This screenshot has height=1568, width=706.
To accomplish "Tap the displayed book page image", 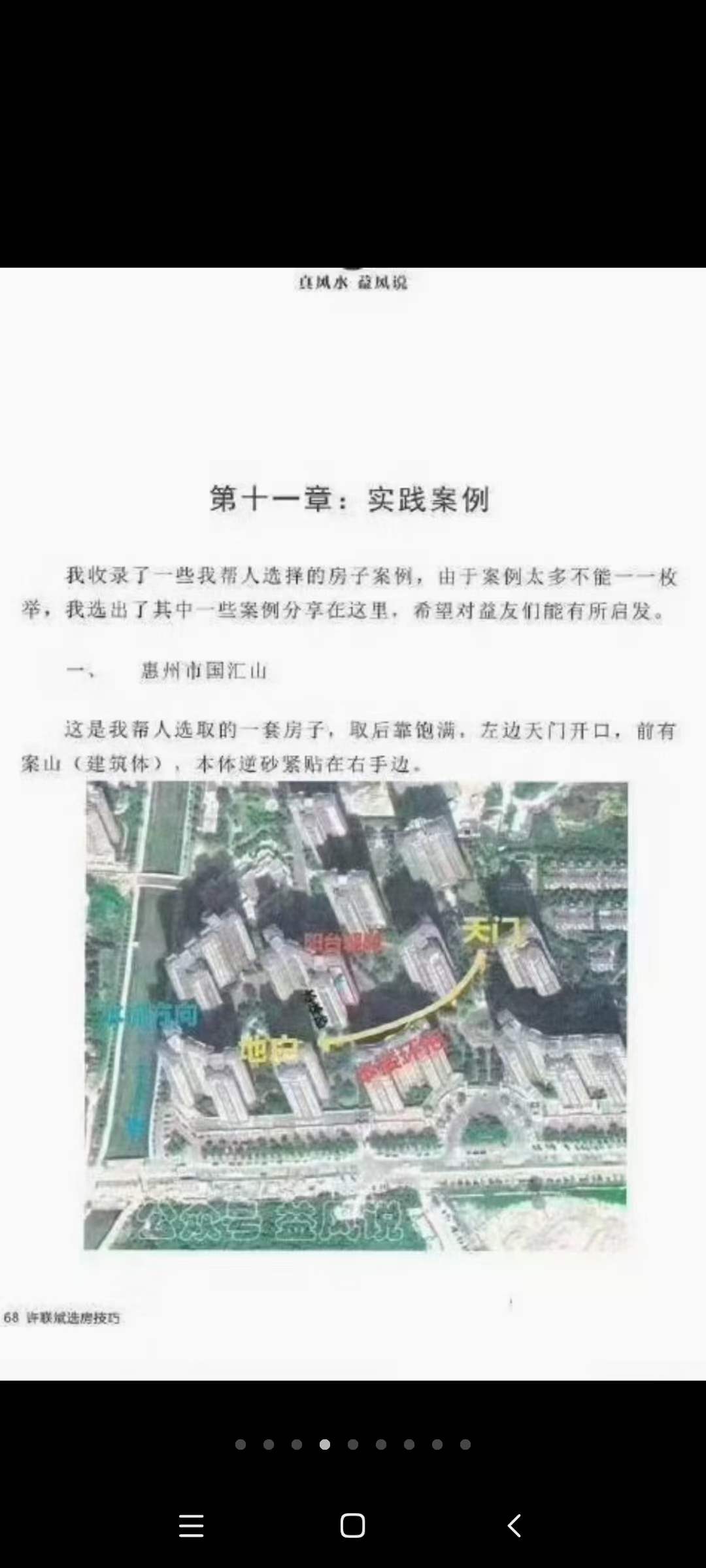I will (x=353, y=823).
